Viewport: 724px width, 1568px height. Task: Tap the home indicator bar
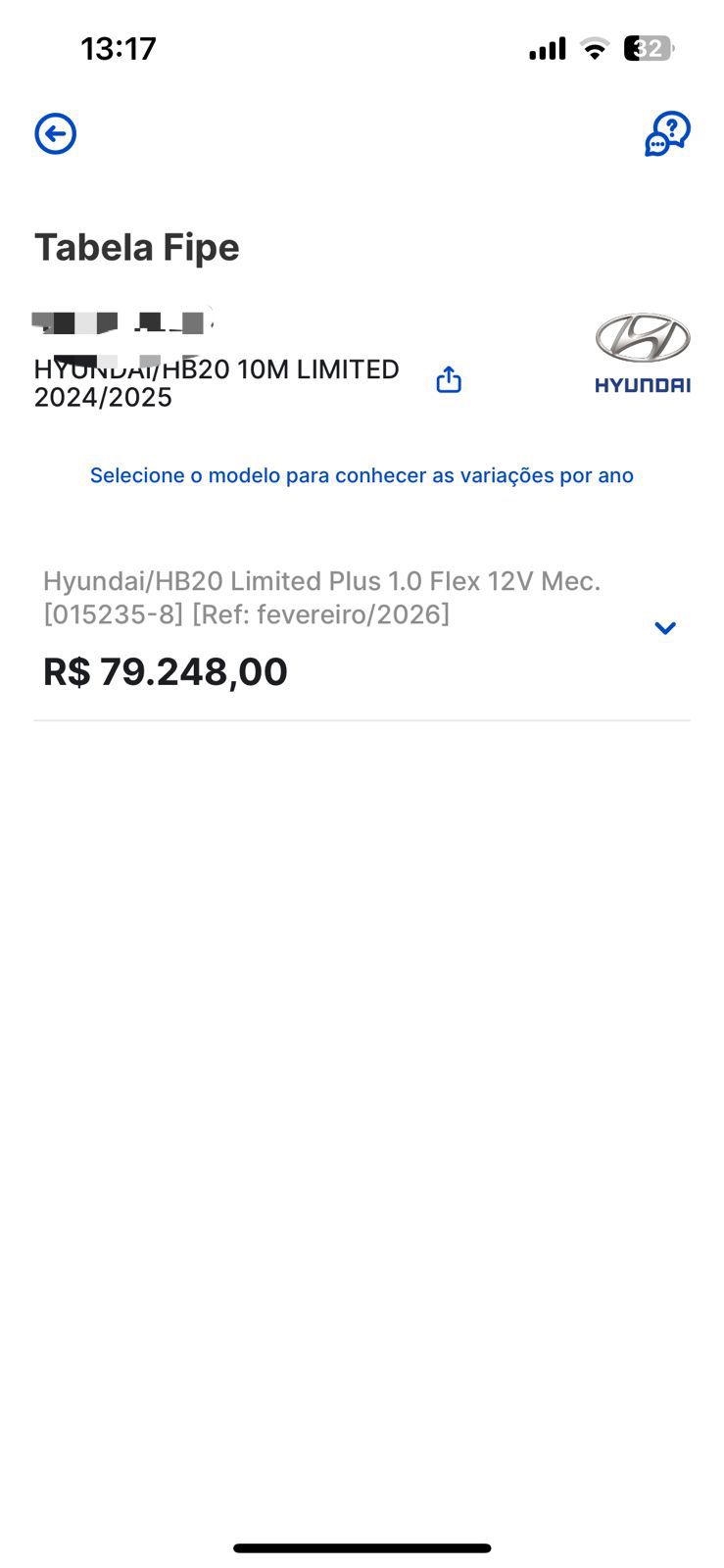362,1547
